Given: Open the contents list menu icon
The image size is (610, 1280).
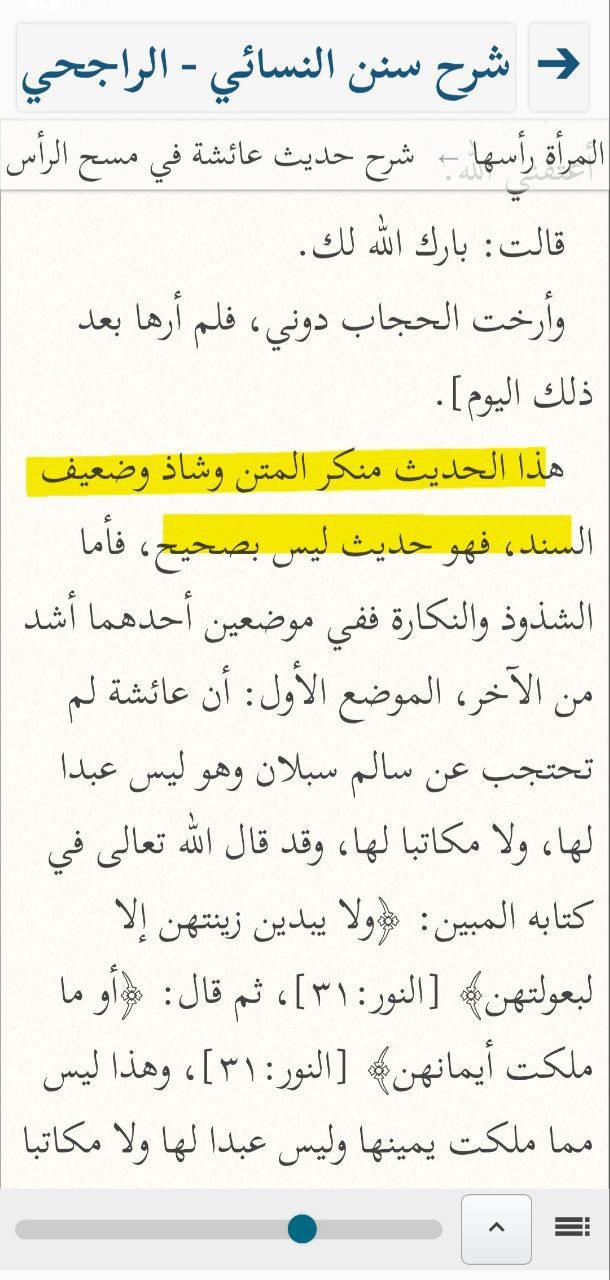Looking at the screenshot, I should coord(572,1227).
